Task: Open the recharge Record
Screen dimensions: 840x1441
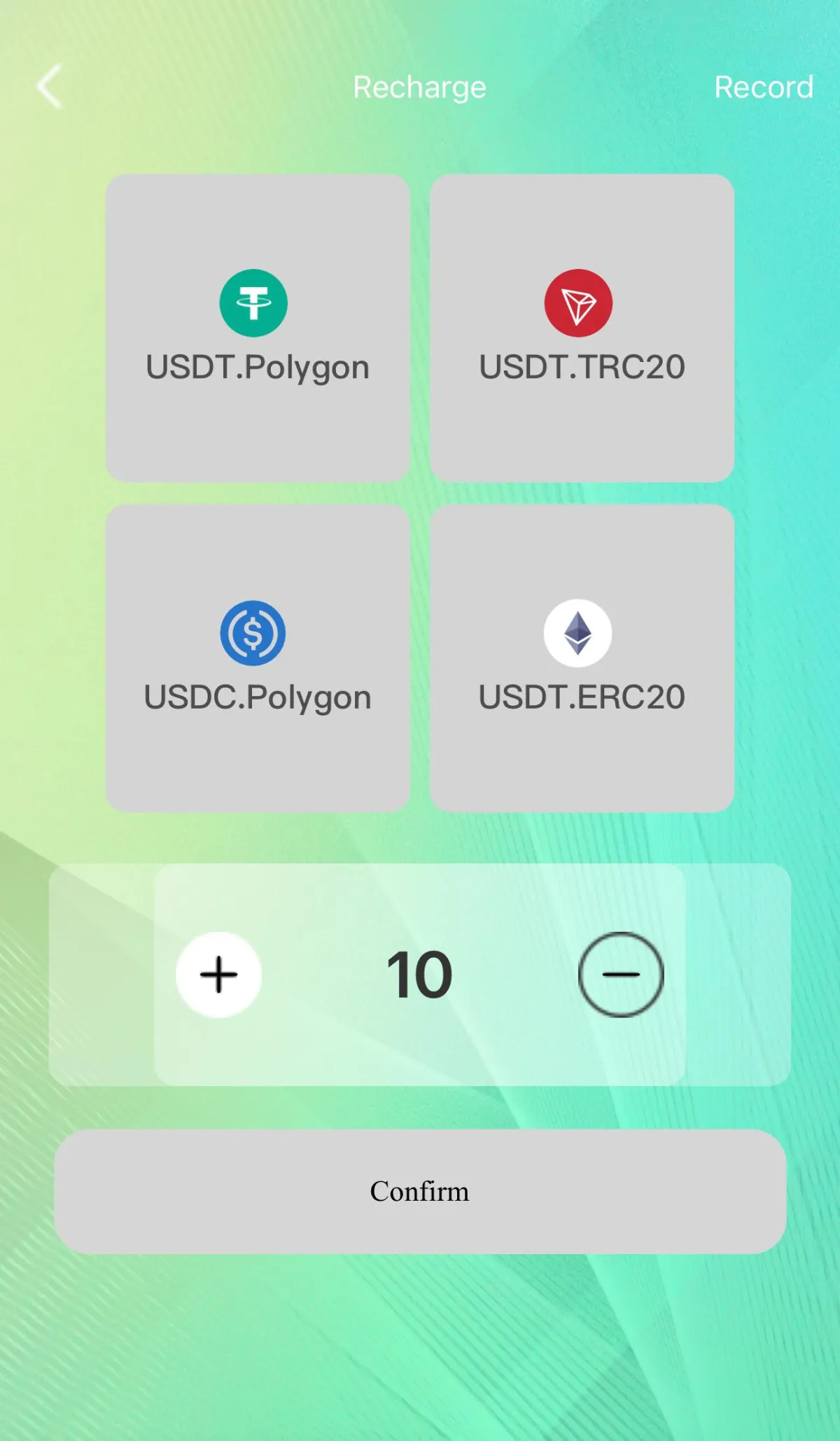Action: click(x=763, y=88)
